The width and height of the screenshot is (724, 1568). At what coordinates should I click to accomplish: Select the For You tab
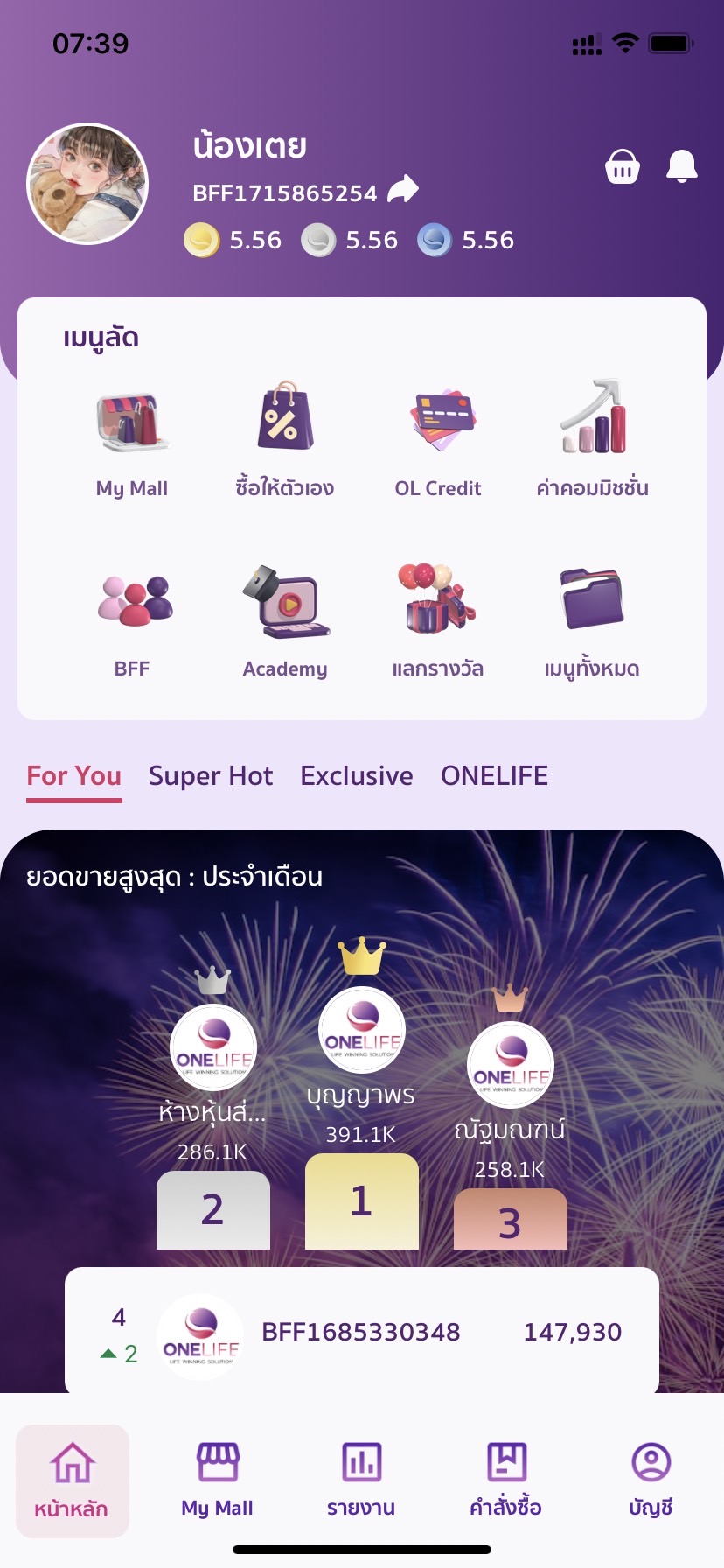[74, 776]
